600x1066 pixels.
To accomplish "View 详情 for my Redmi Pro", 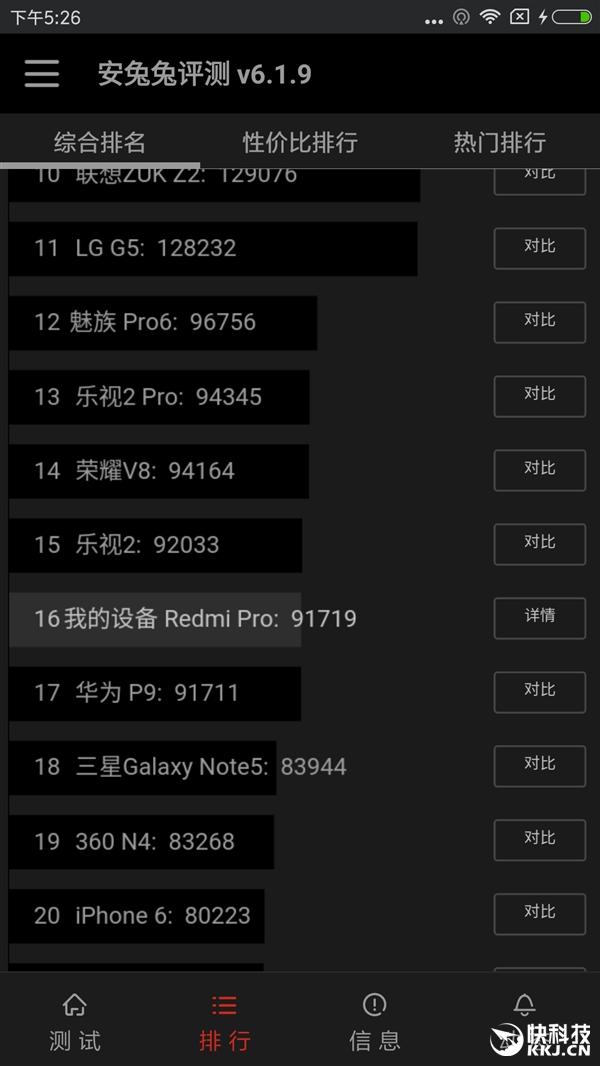I will (539, 618).
